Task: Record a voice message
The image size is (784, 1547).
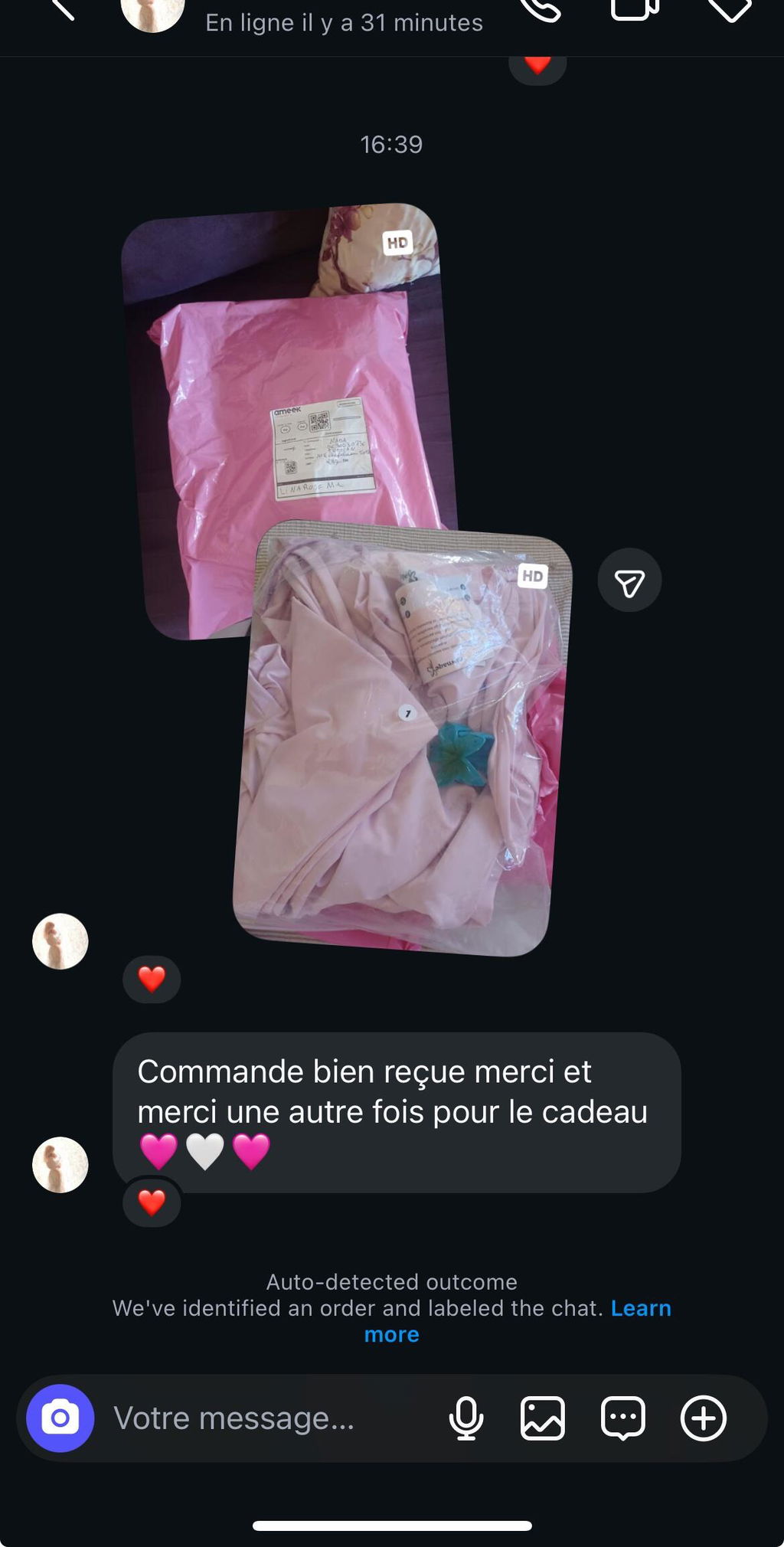Action: click(465, 1418)
